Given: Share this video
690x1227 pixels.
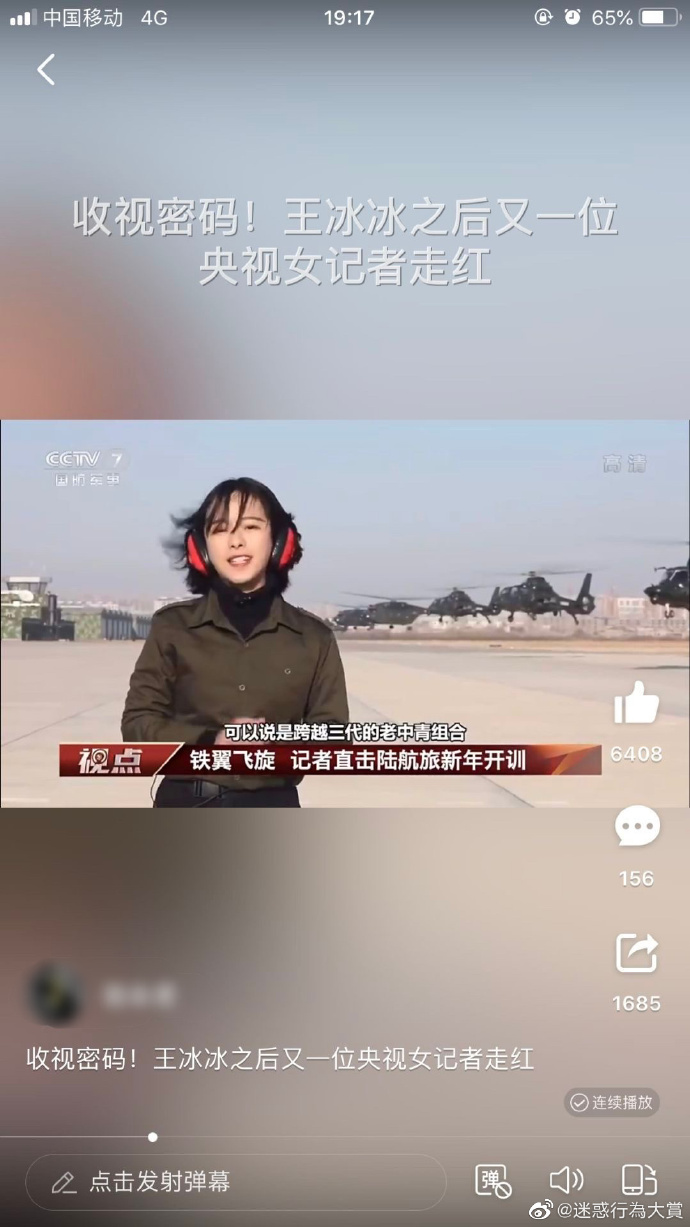Looking at the screenshot, I should click(x=636, y=953).
